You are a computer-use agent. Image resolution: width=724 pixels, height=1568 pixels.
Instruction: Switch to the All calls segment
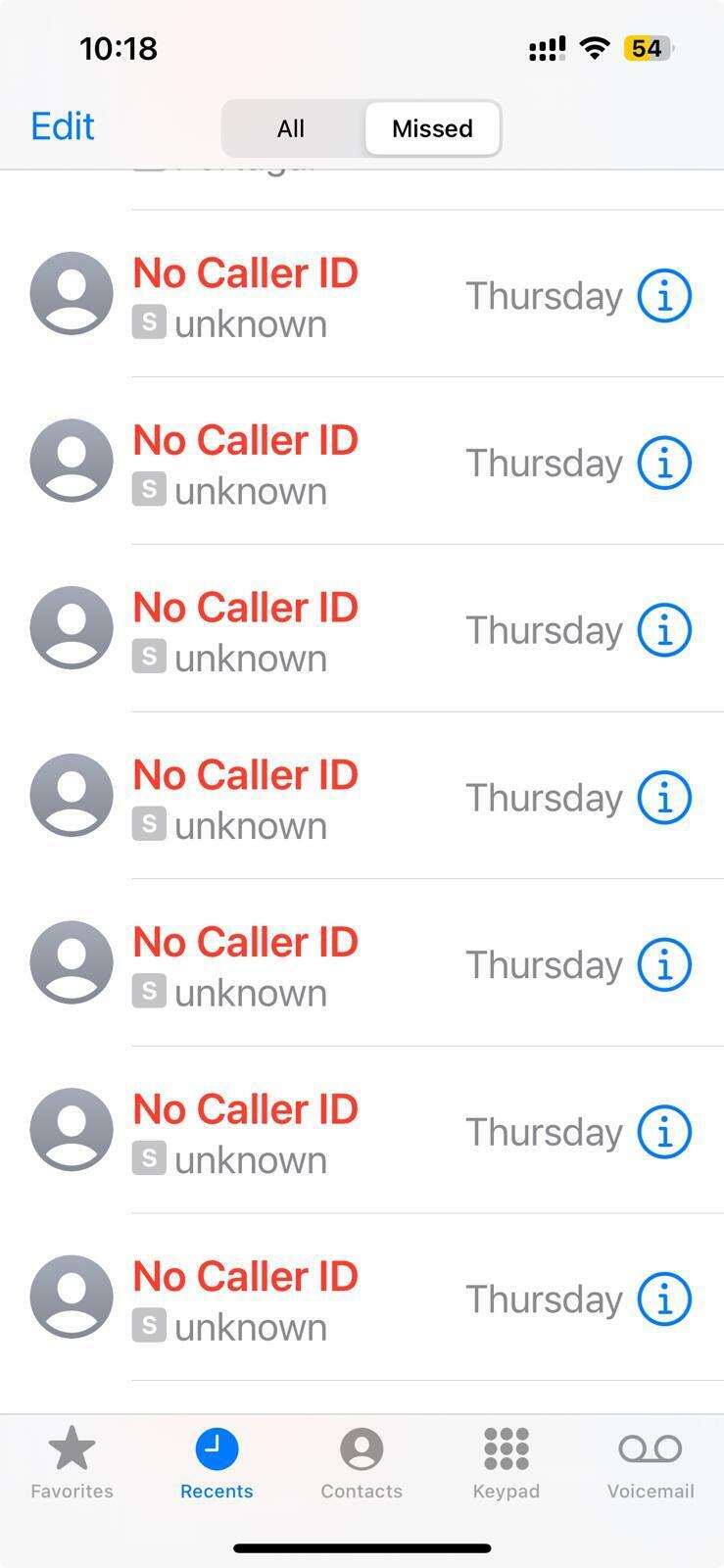(x=291, y=128)
